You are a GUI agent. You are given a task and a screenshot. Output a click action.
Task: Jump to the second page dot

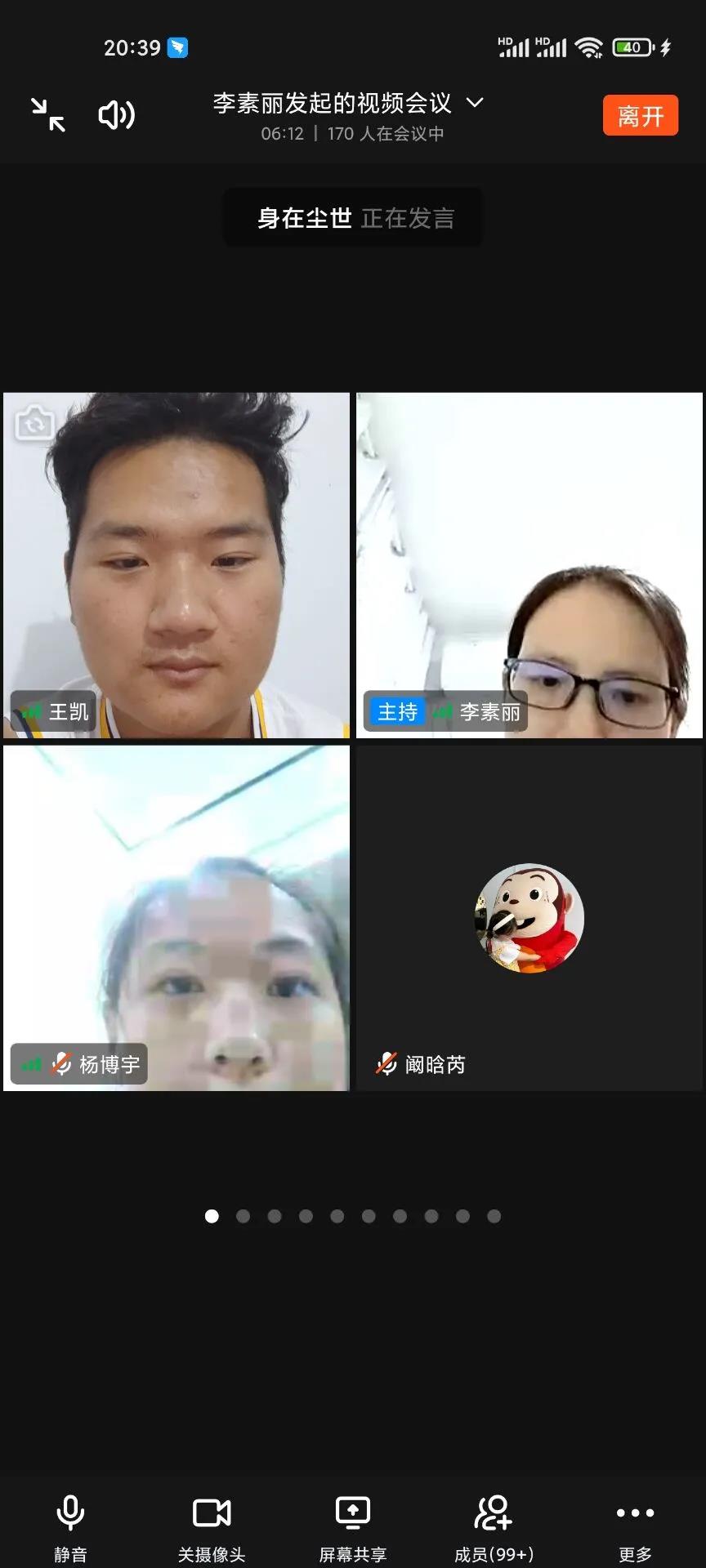[243, 1216]
